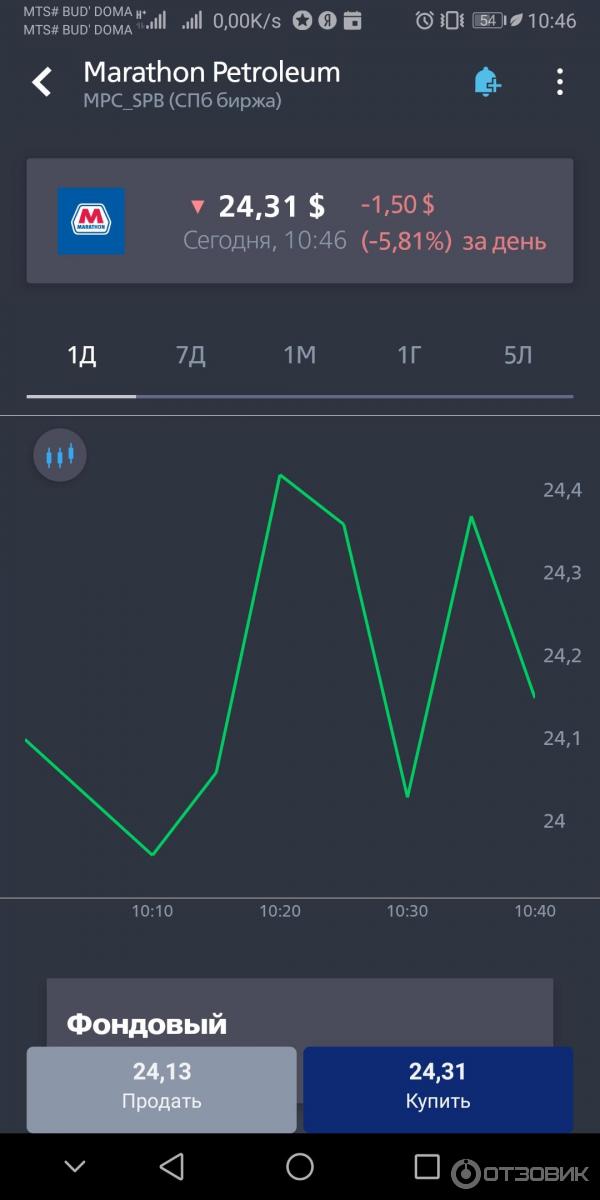600x1200 pixels.
Task: Go to the system home screen
Action: point(300,1166)
